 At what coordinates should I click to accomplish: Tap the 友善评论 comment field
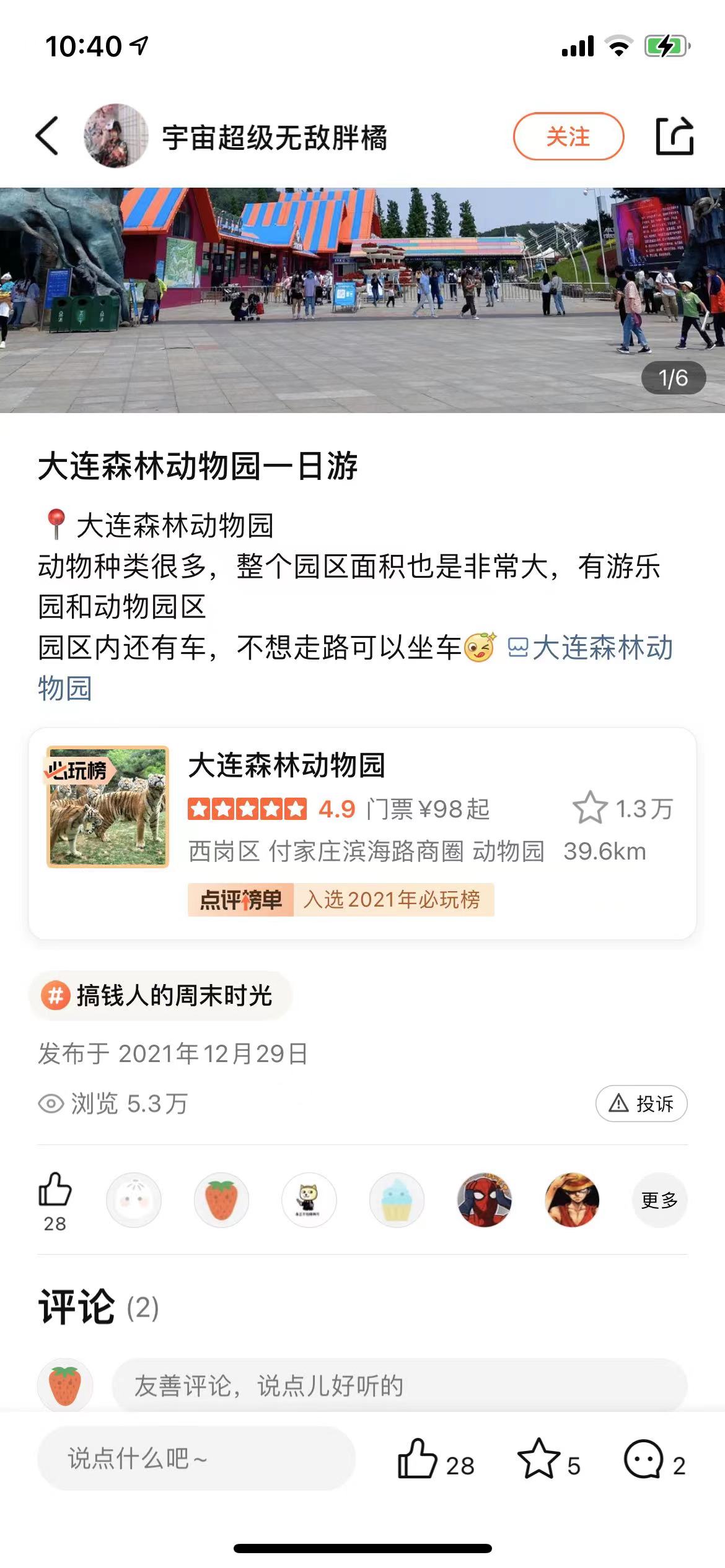coord(399,1386)
